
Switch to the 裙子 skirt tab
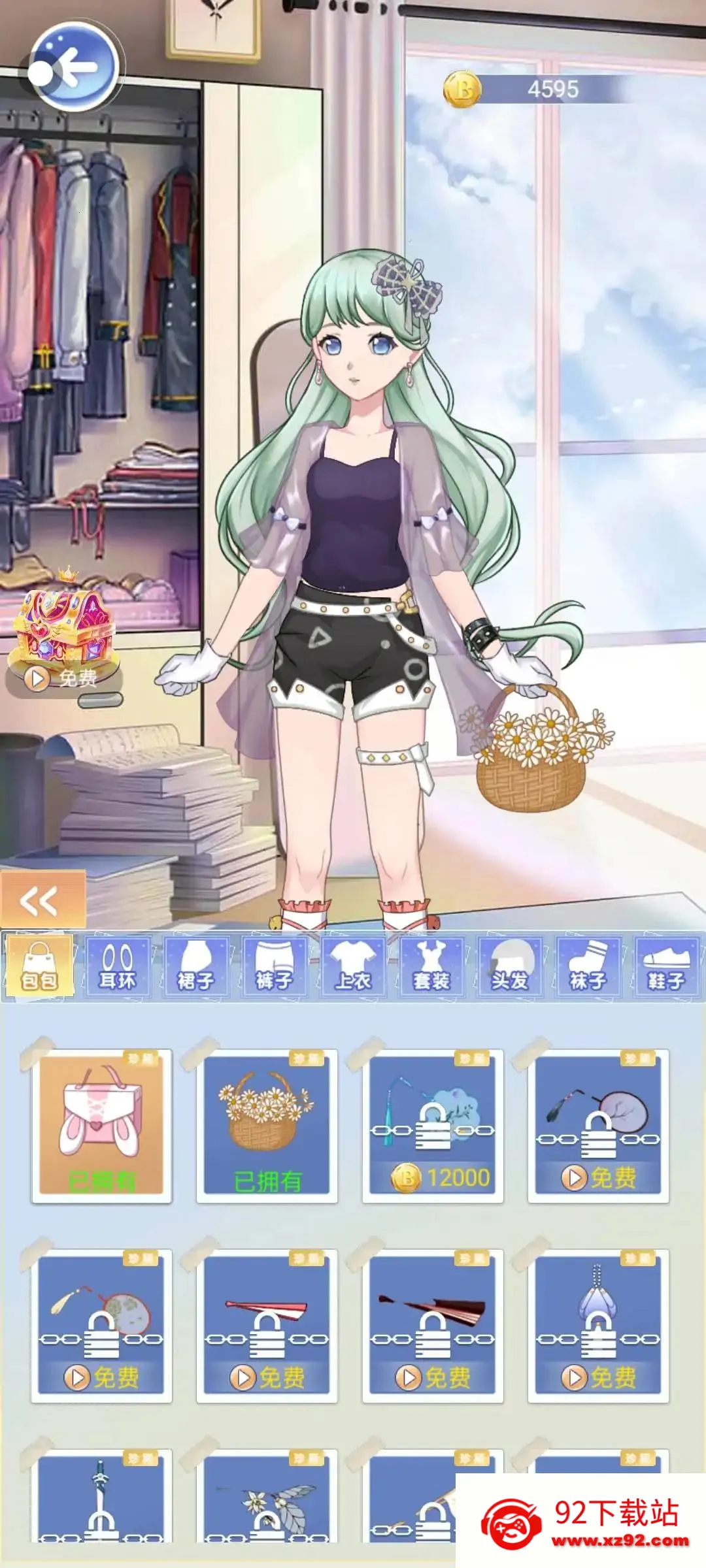[x=195, y=967]
